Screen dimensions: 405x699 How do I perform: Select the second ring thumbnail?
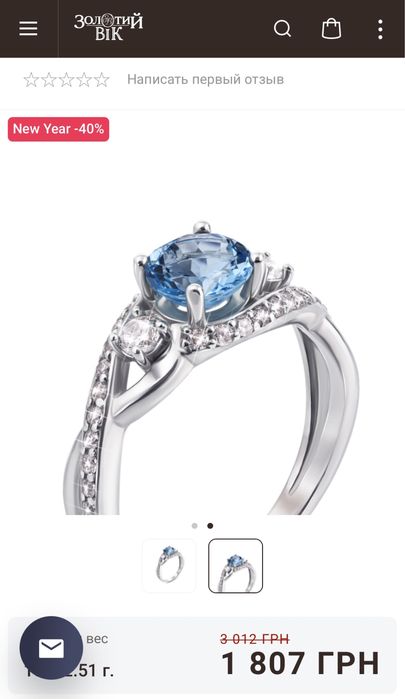pyautogui.click(x=236, y=566)
